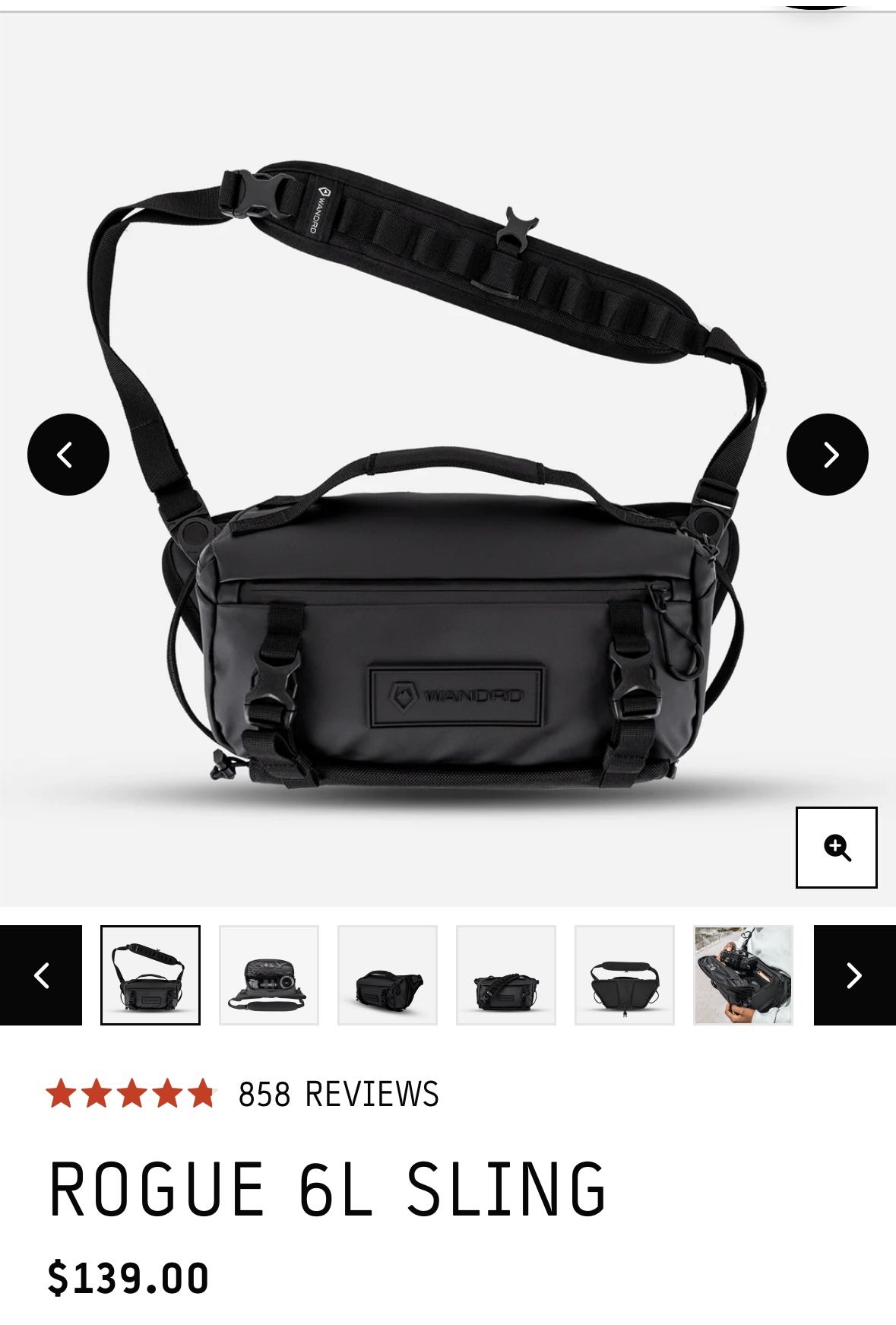Advance the gallery using the next-image chevron button
The height and width of the screenshot is (1325, 896).
pyautogui.click(x=828, y=454)
